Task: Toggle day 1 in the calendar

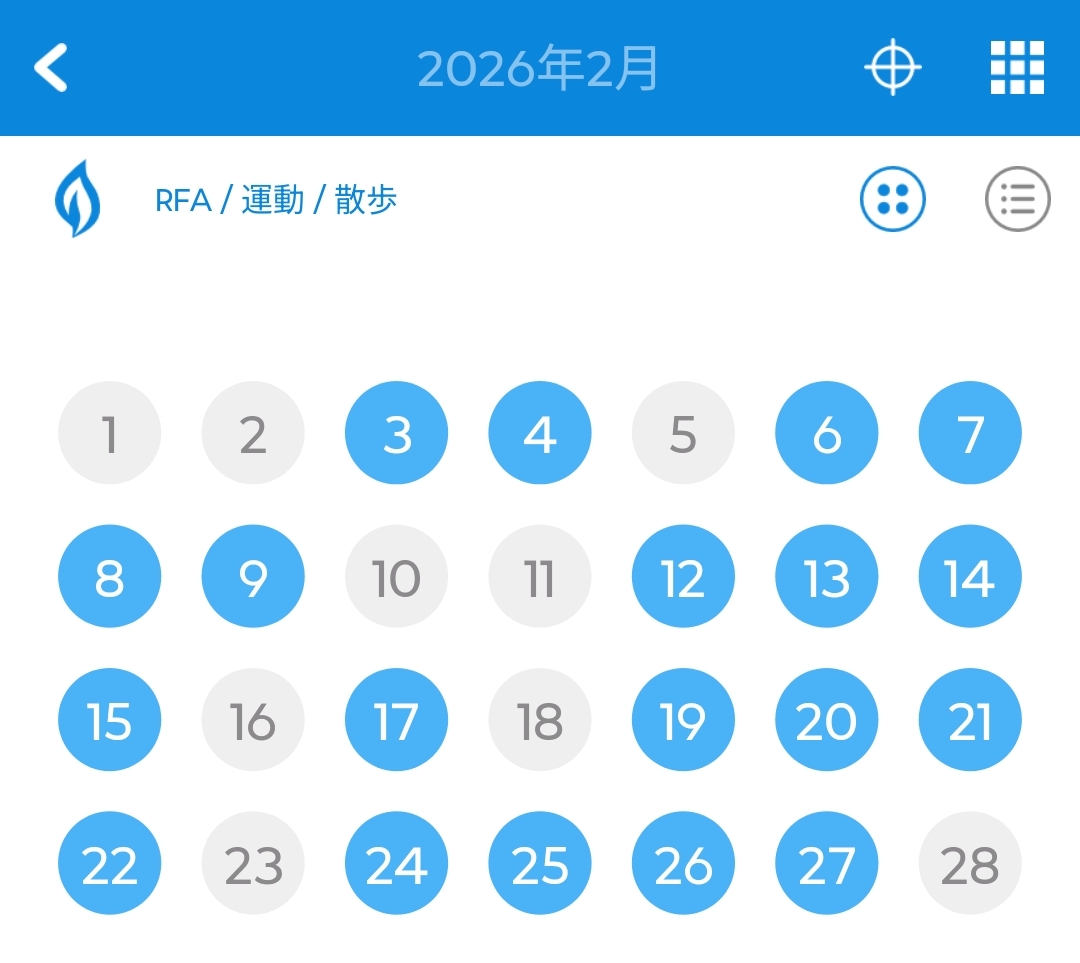Action: (110, 433)
